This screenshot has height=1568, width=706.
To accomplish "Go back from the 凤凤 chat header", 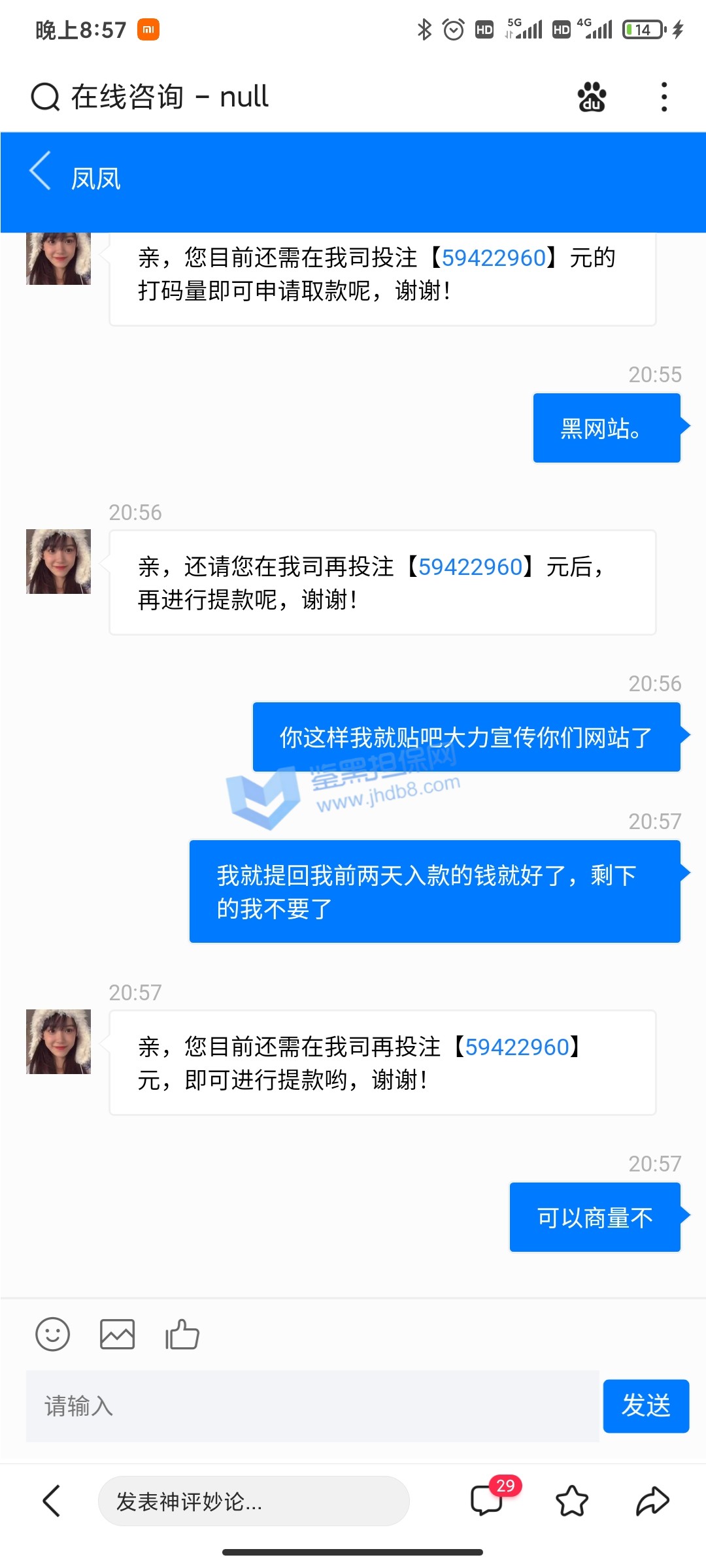I will 41,172.
